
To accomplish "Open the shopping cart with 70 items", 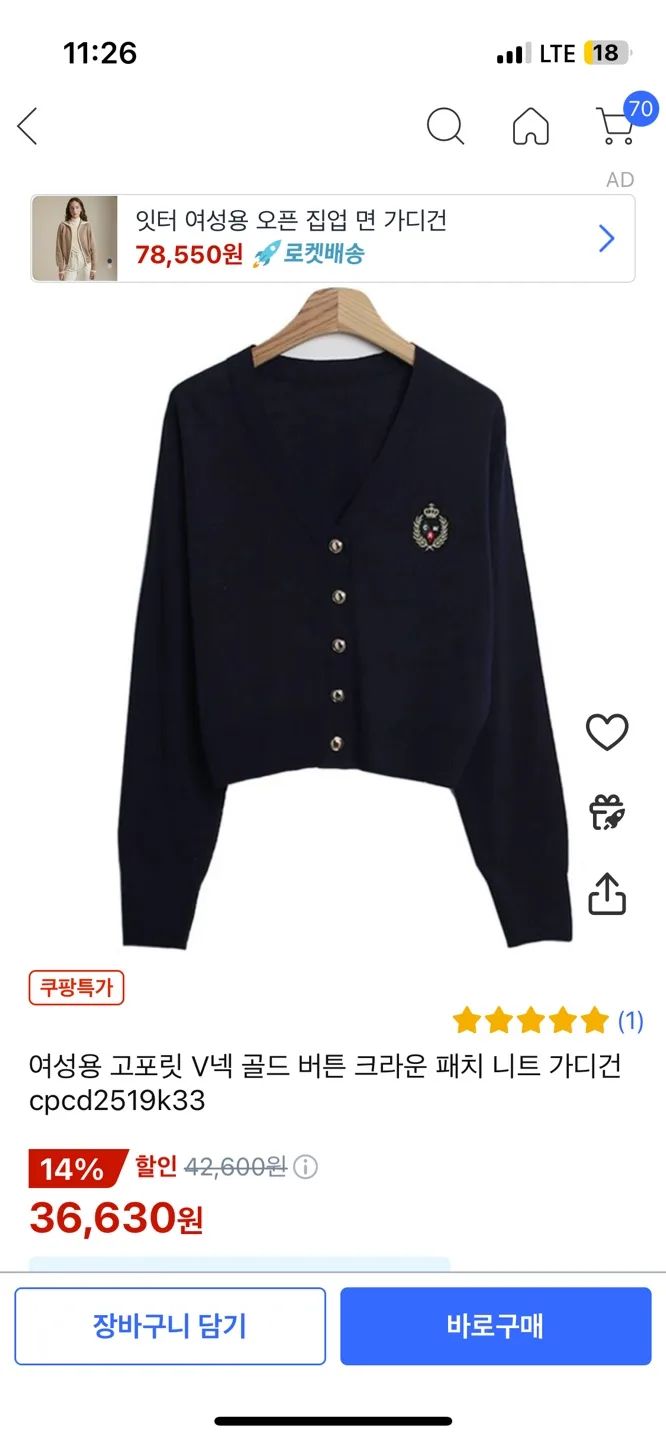I will coord(616,125).
